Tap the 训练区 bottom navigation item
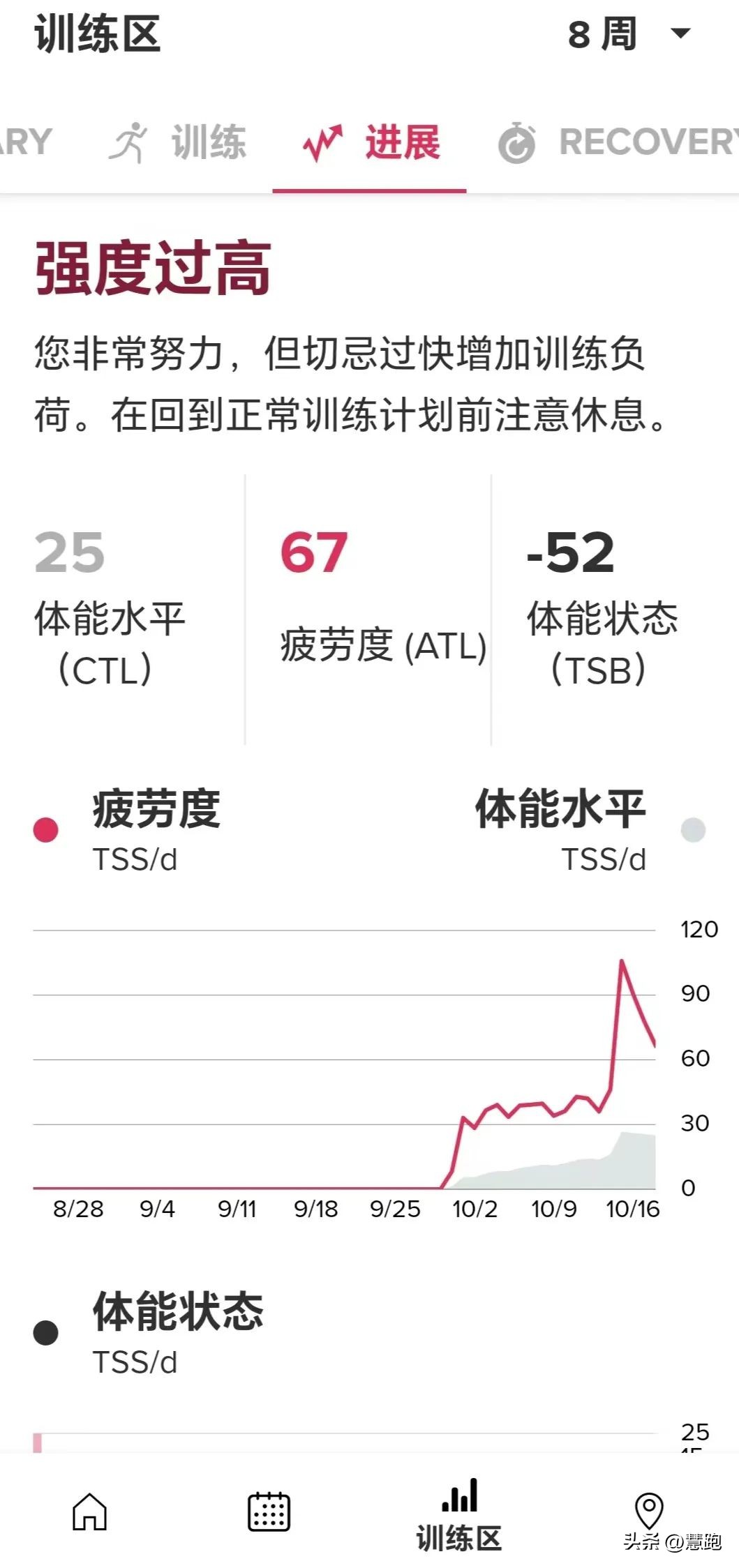This screenshot has height=1568, width=739. coord(459,1515)
